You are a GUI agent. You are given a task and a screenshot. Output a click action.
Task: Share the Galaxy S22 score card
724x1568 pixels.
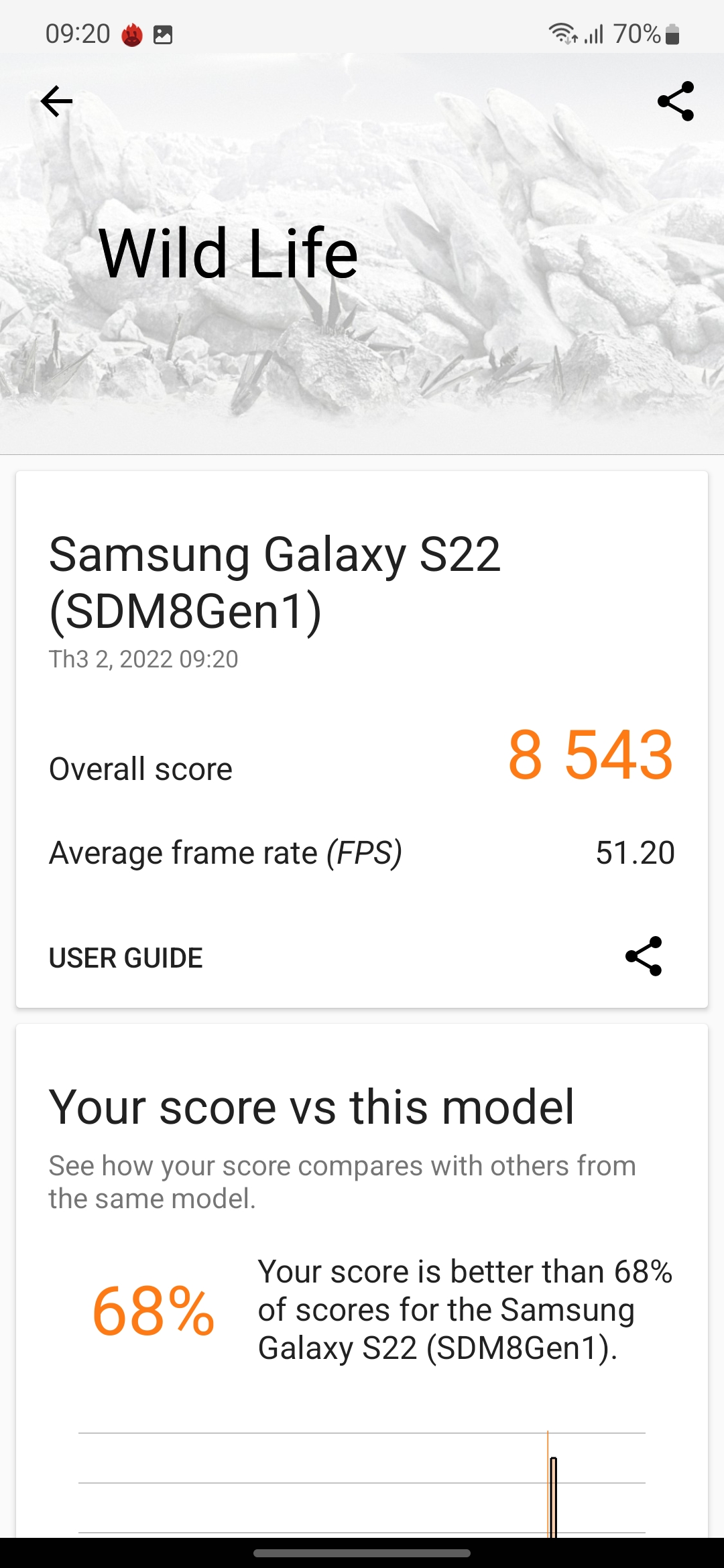(644, 956)
